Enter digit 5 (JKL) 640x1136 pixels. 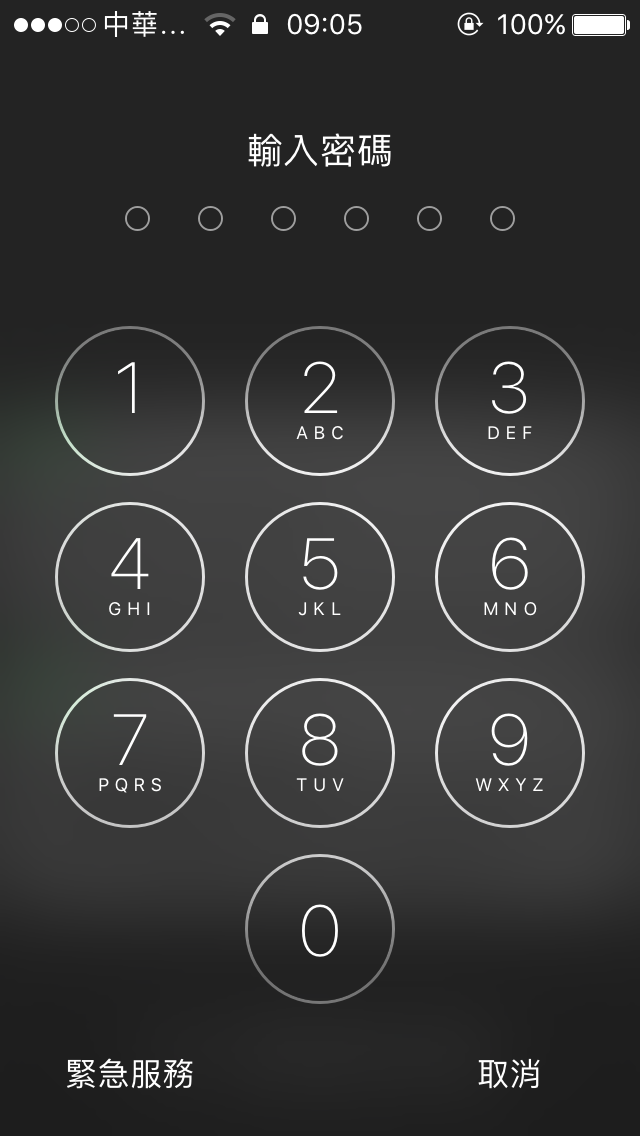pos(320,577)
